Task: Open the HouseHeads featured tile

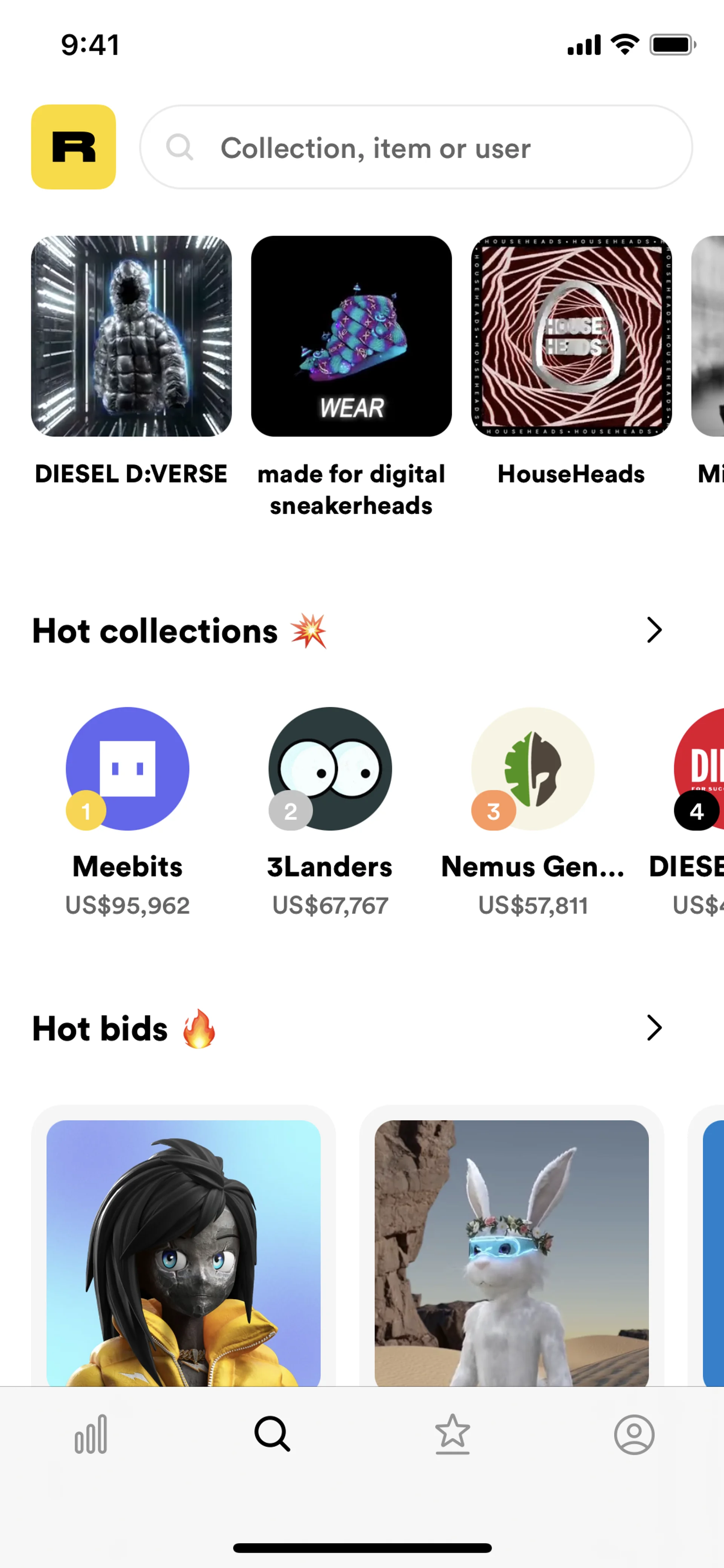Action: tap(571, 336)
